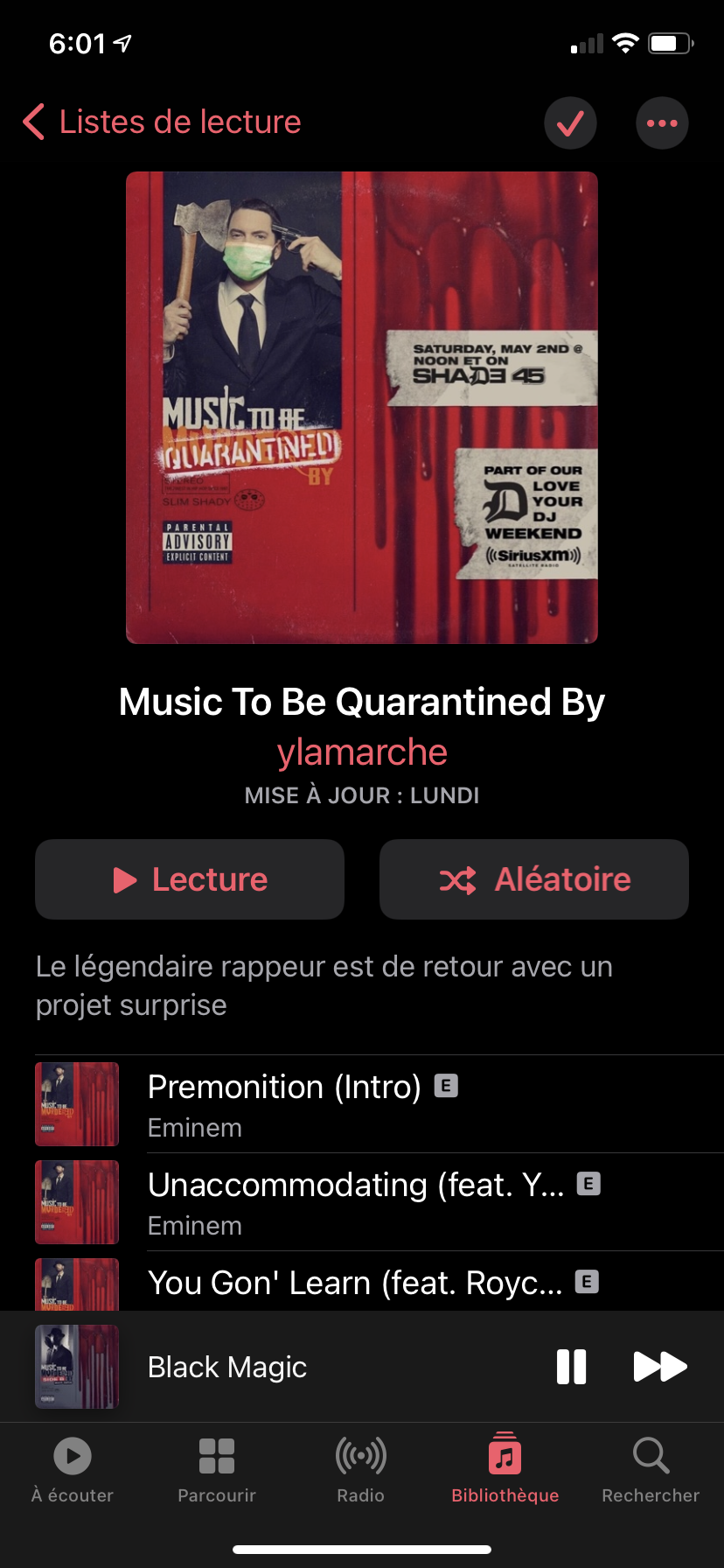This screenshot has height=1568, width=724.
Task: Open the ylamarche profile link
Action: click(x=362, y=752)
